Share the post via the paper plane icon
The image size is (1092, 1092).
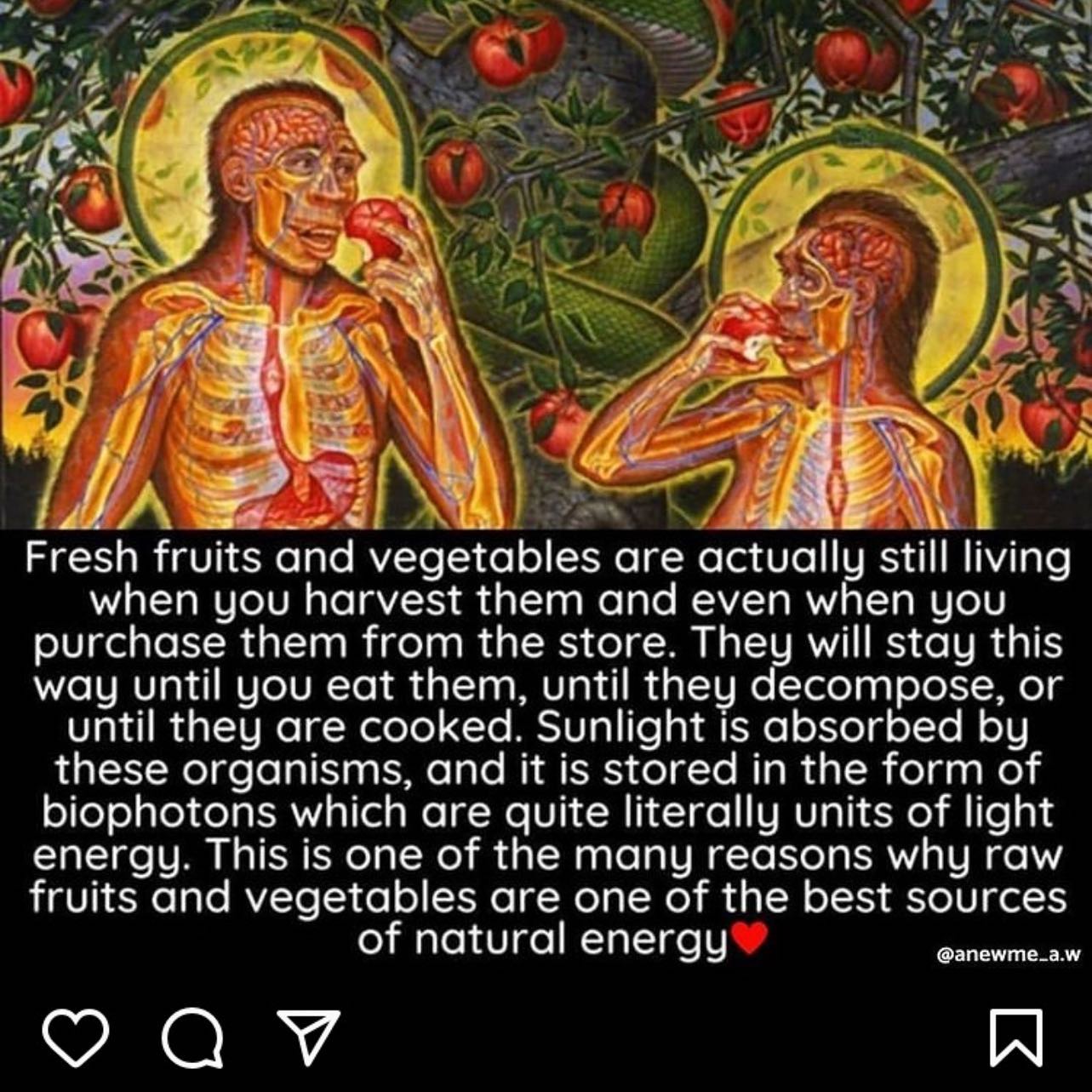309,1037
